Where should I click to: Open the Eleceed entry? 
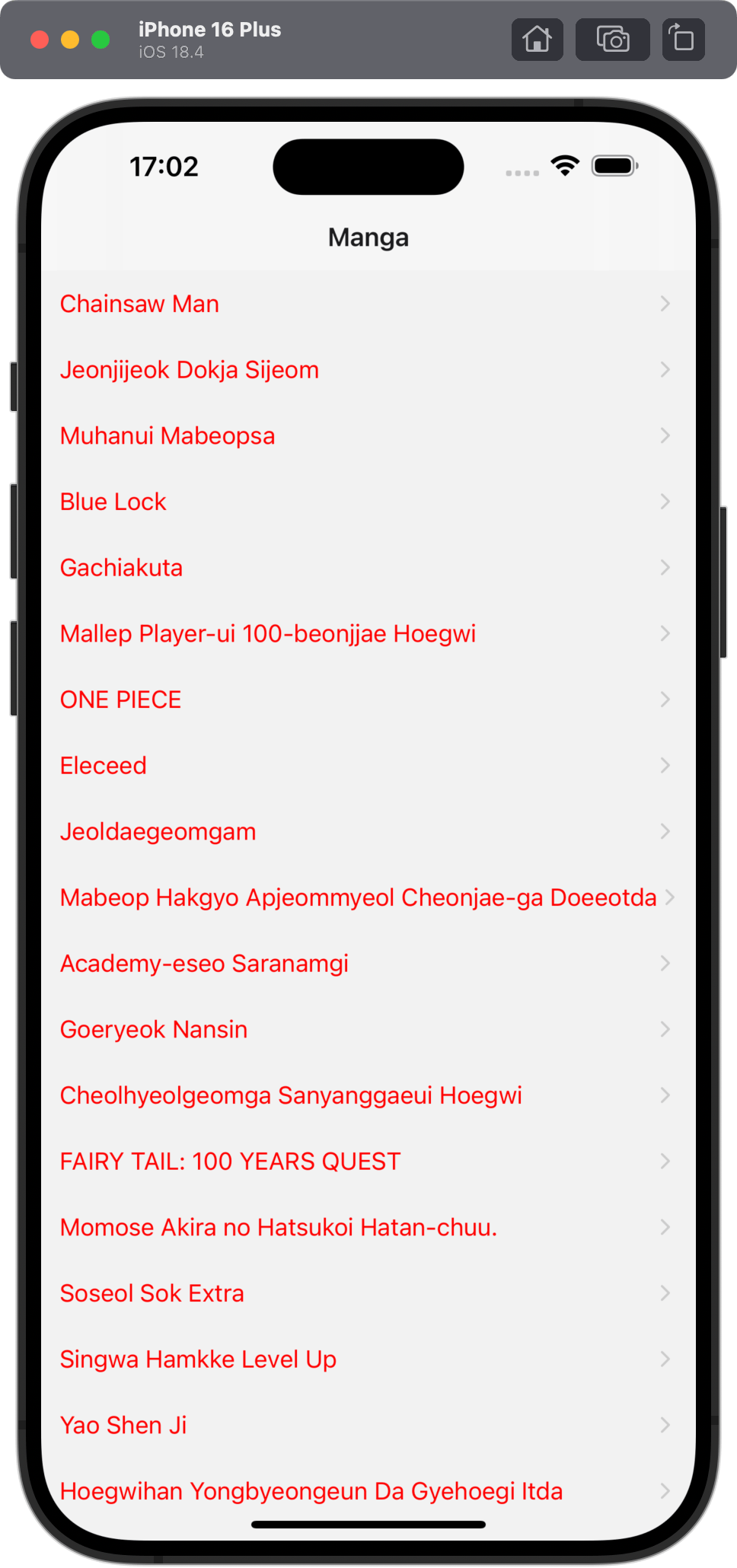coord(368,766)
